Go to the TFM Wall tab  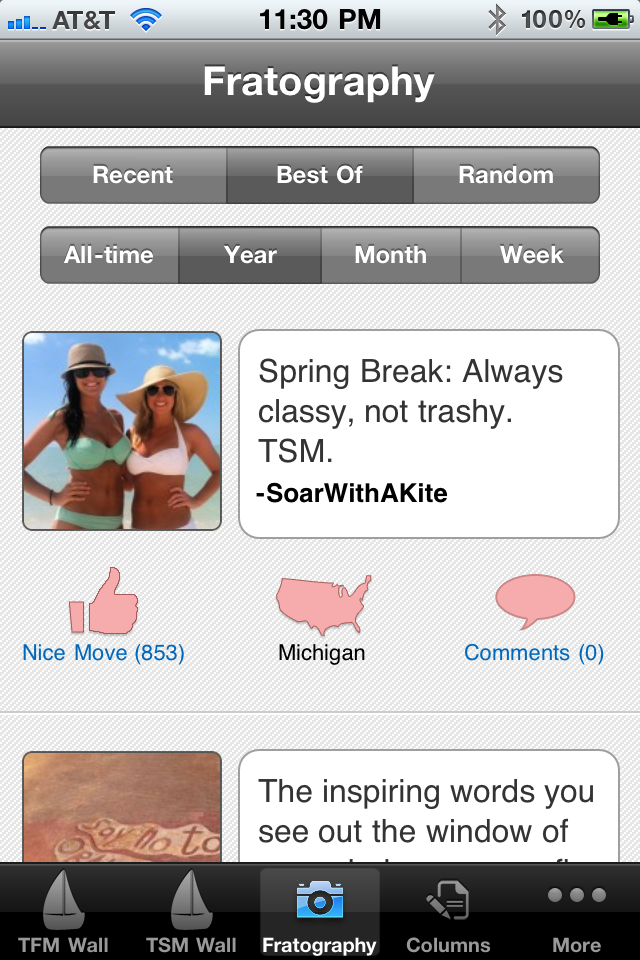pyautogui.click(x=63, y=912)
